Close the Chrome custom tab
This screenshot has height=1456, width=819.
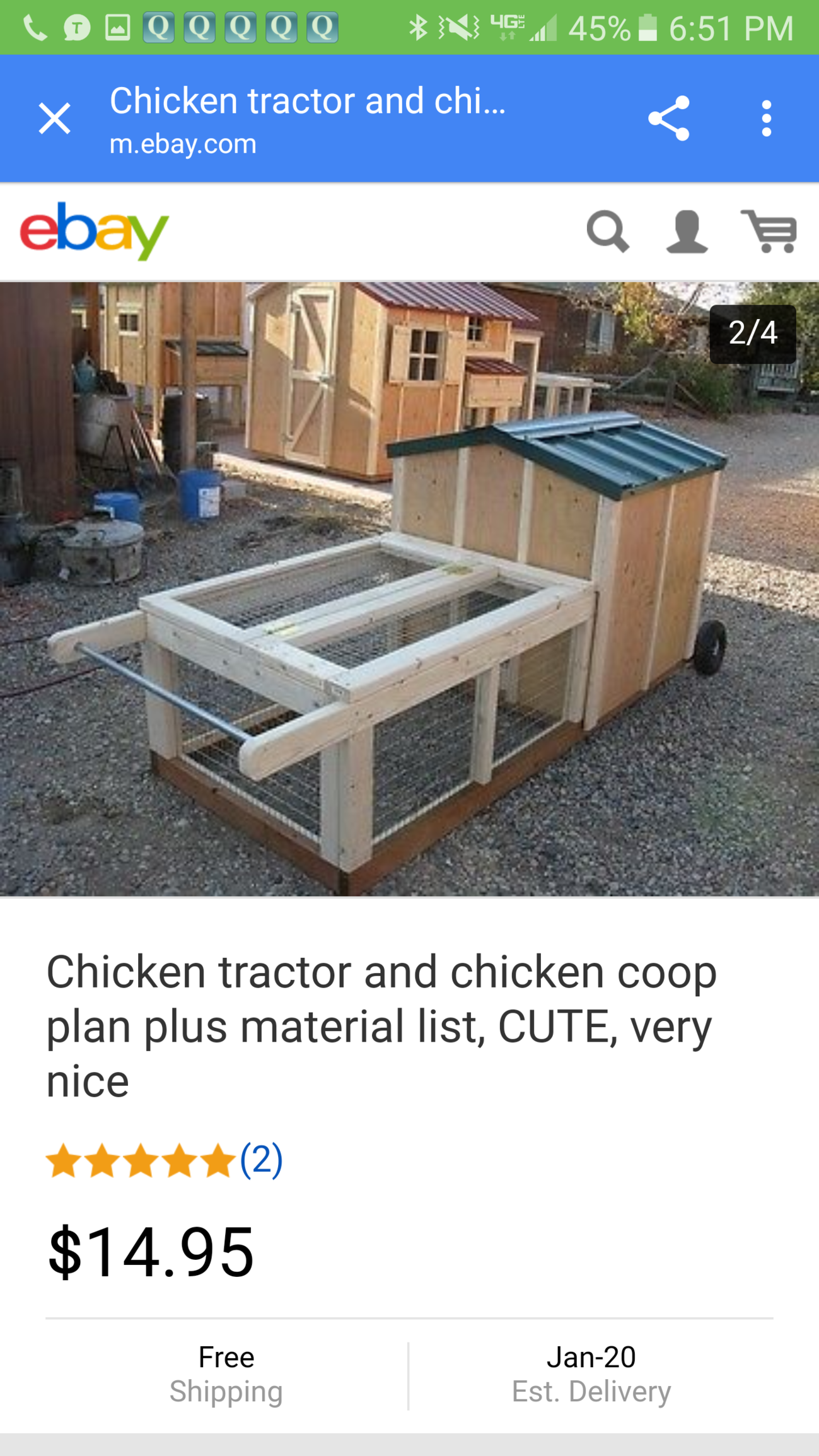(x=54, y=119)
